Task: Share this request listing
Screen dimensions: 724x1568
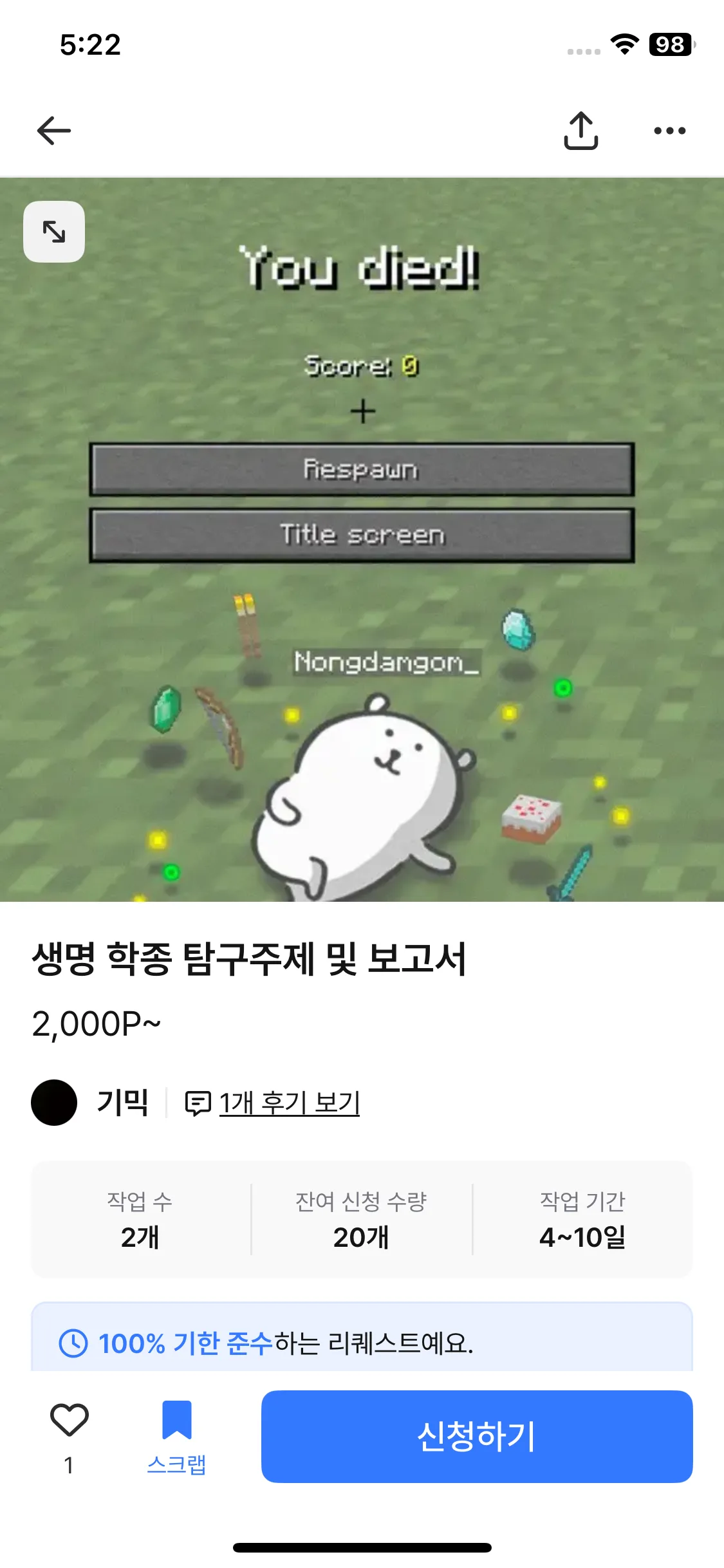Action: pyautogui.click(x=580, y=131)
